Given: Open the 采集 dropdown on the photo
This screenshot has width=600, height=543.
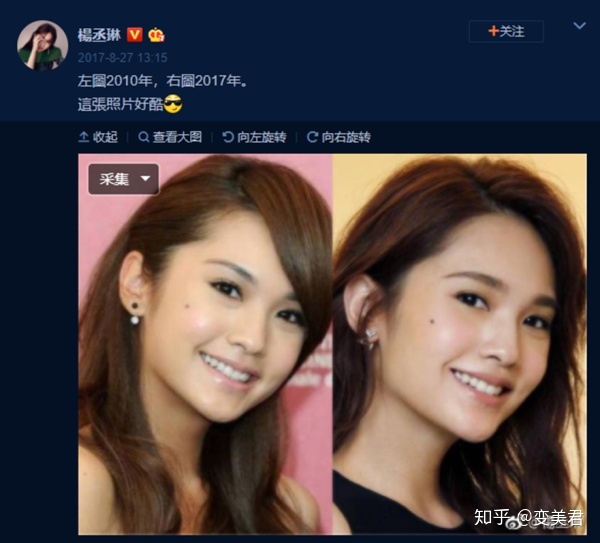Looking at the screenshot, I should tap(124, 179).
